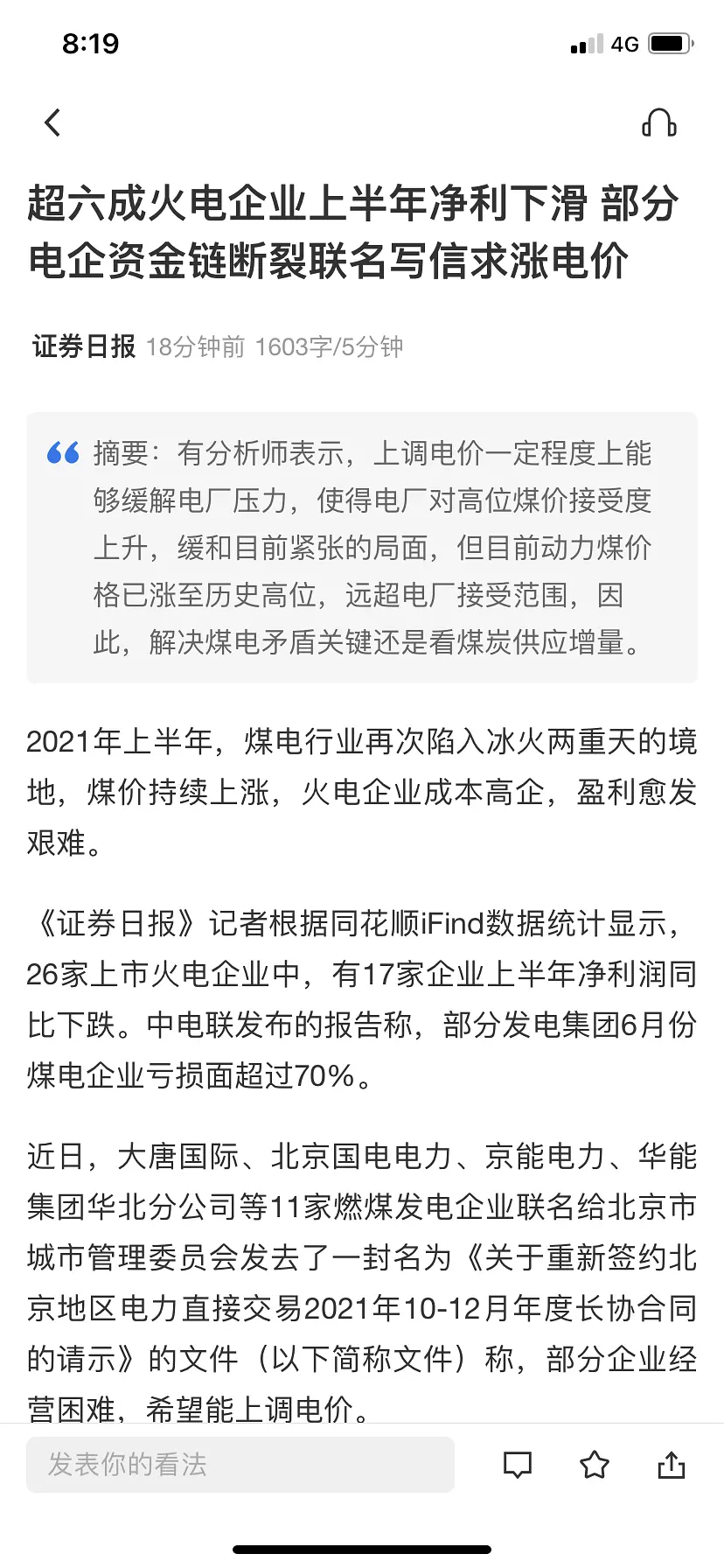Share this article
Screen dimensions: 724x1568
pos(672,1464)
